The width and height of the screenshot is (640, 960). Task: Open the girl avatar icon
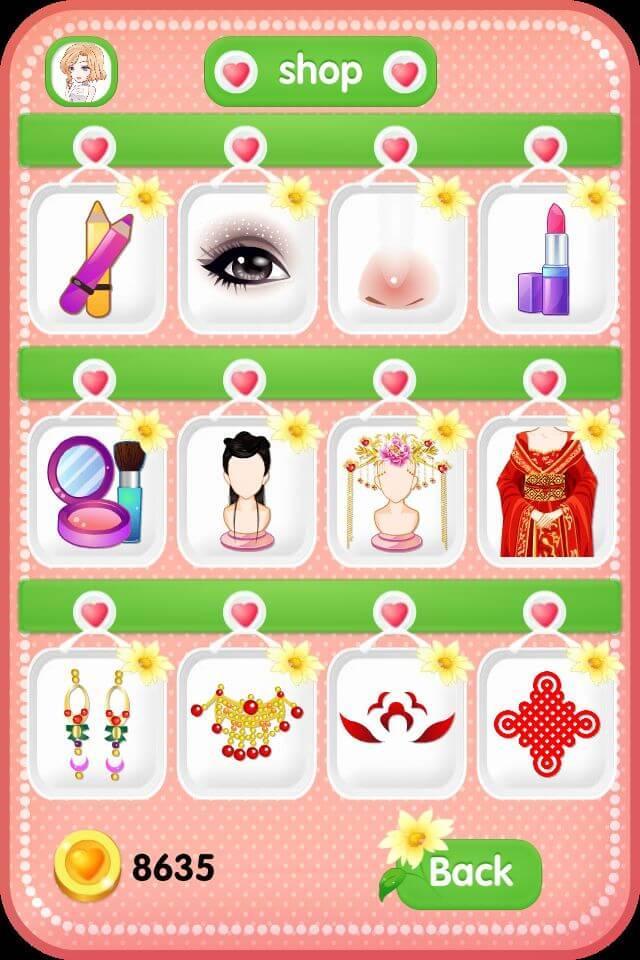pos(81,73)
